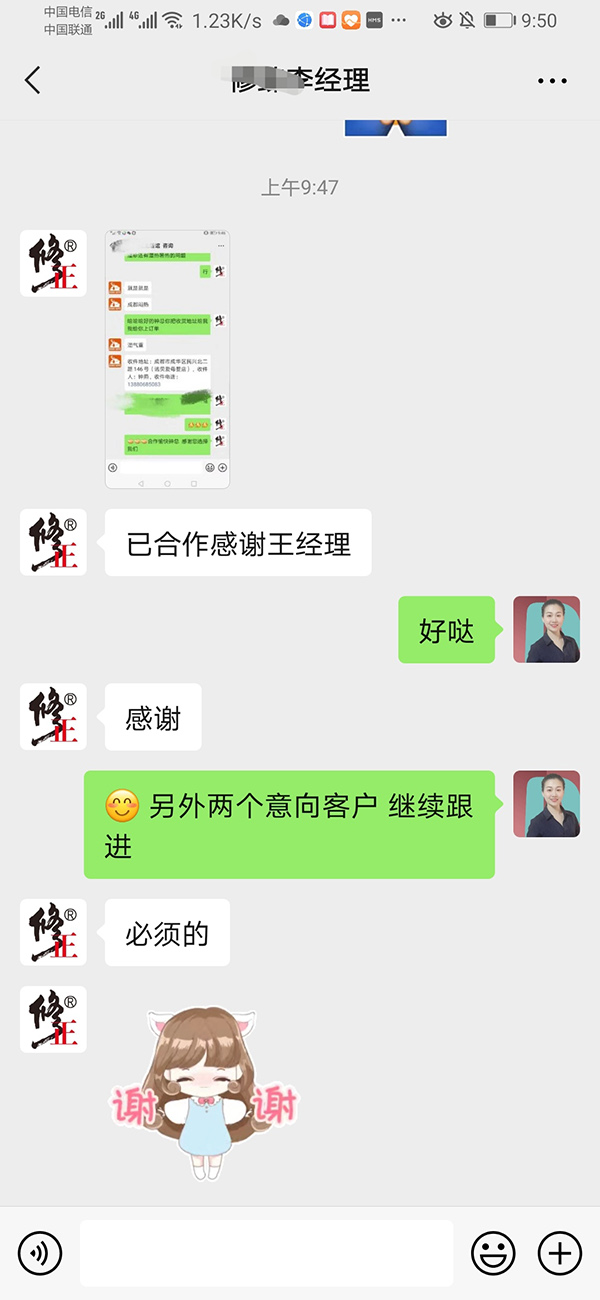Open the shared chat screenshot image
The image size is (600, 1300).
[x=168, y=359]
